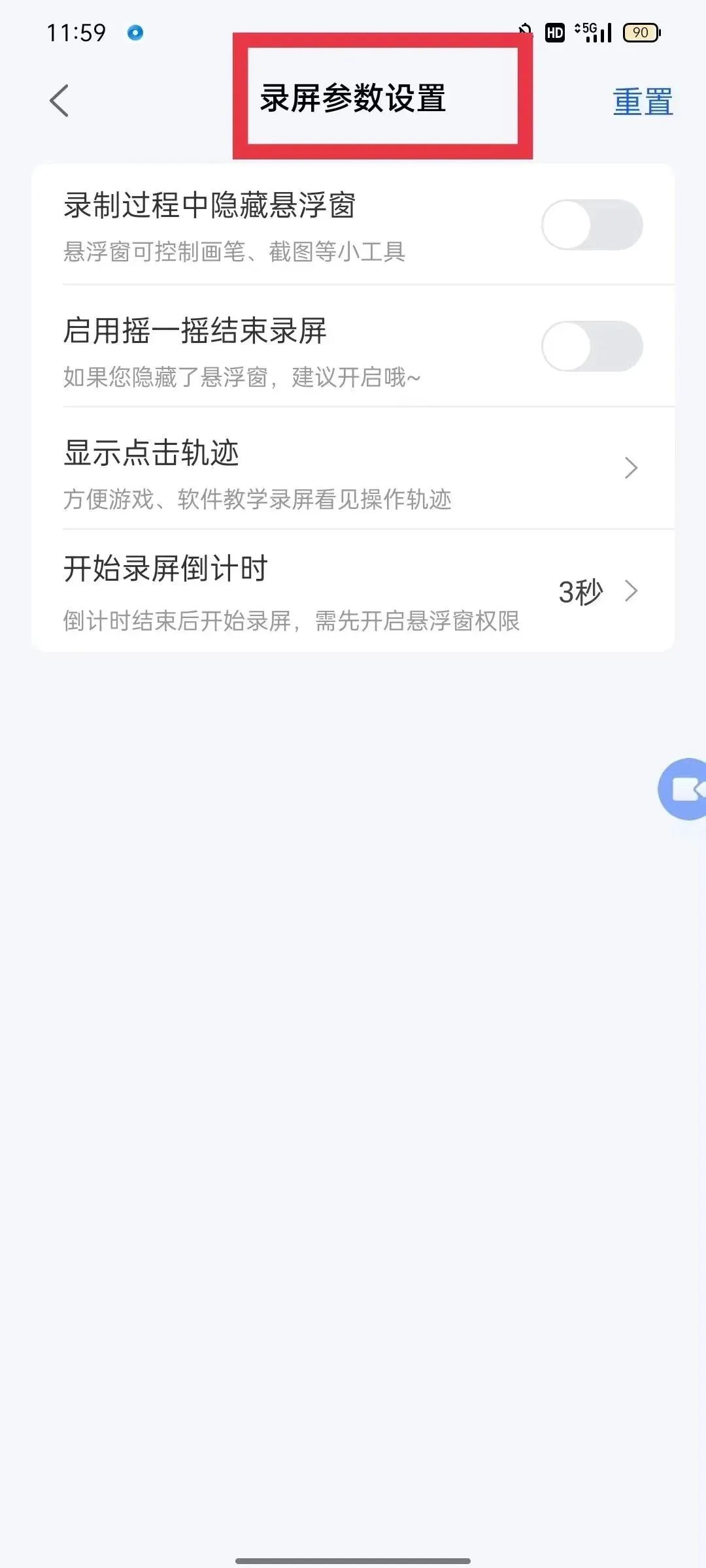Tap the 3秒 value to change the countdown

580,592
